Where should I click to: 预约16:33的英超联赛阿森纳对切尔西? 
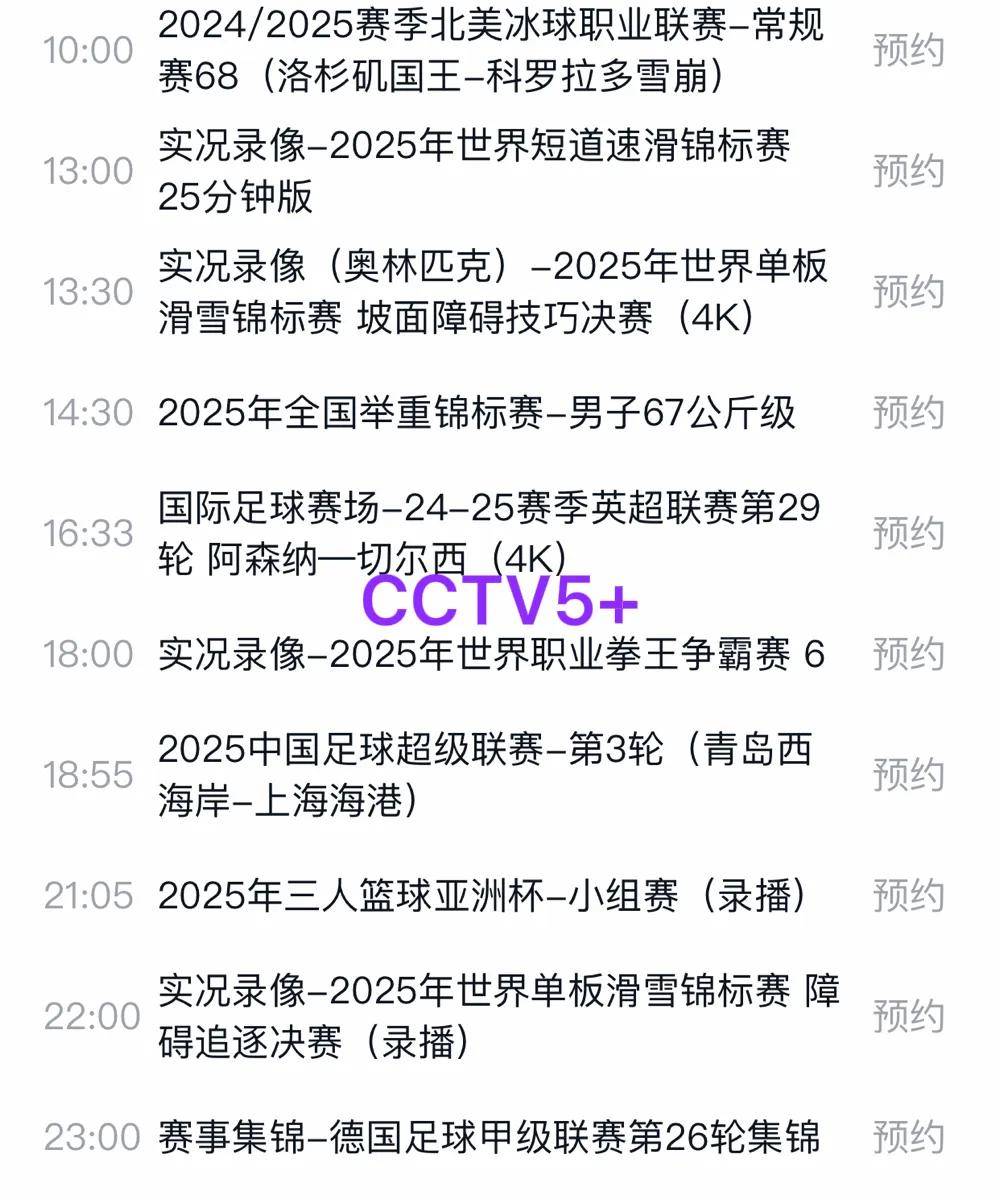coord(906,531)
